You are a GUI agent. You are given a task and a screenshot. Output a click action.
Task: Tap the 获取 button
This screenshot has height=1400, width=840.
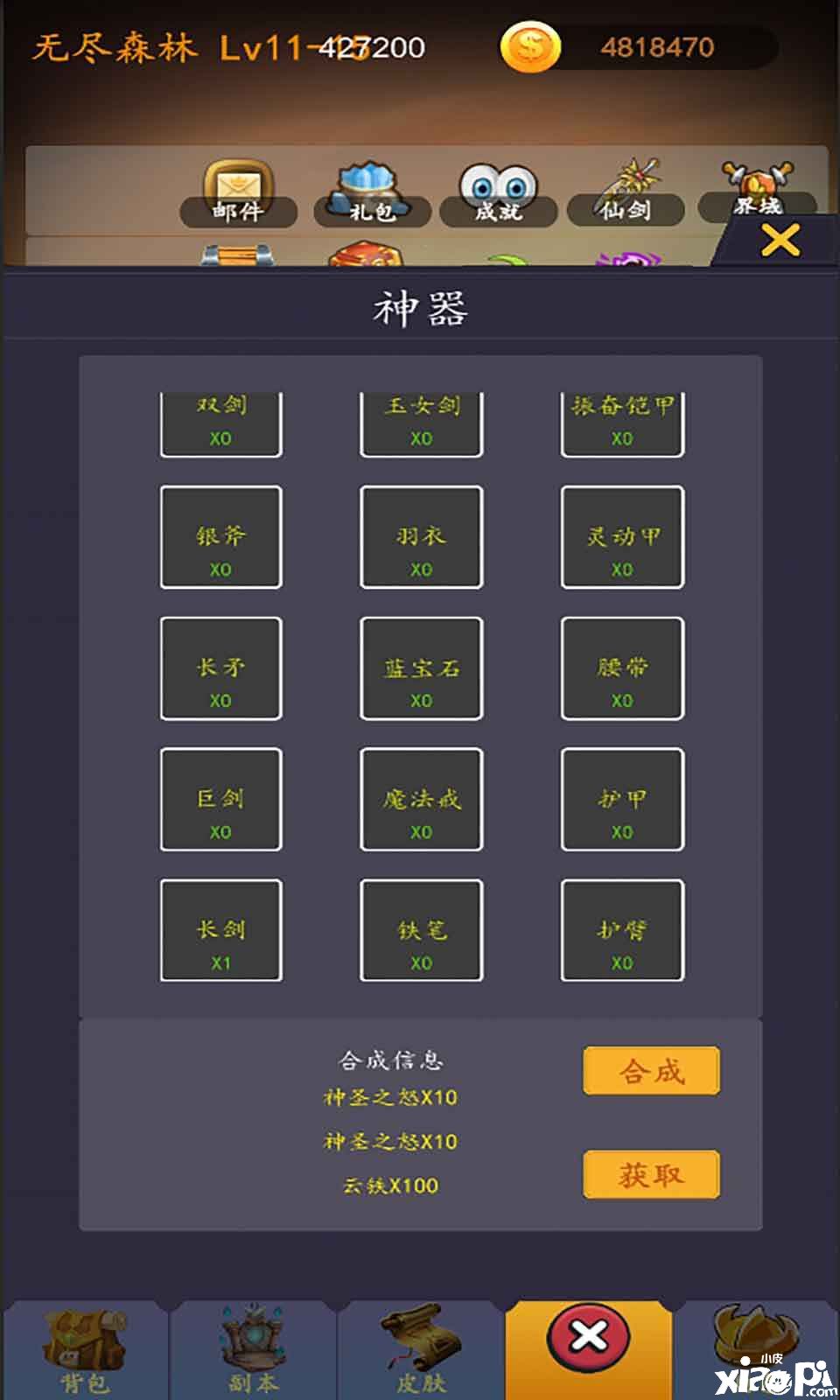651,1174
